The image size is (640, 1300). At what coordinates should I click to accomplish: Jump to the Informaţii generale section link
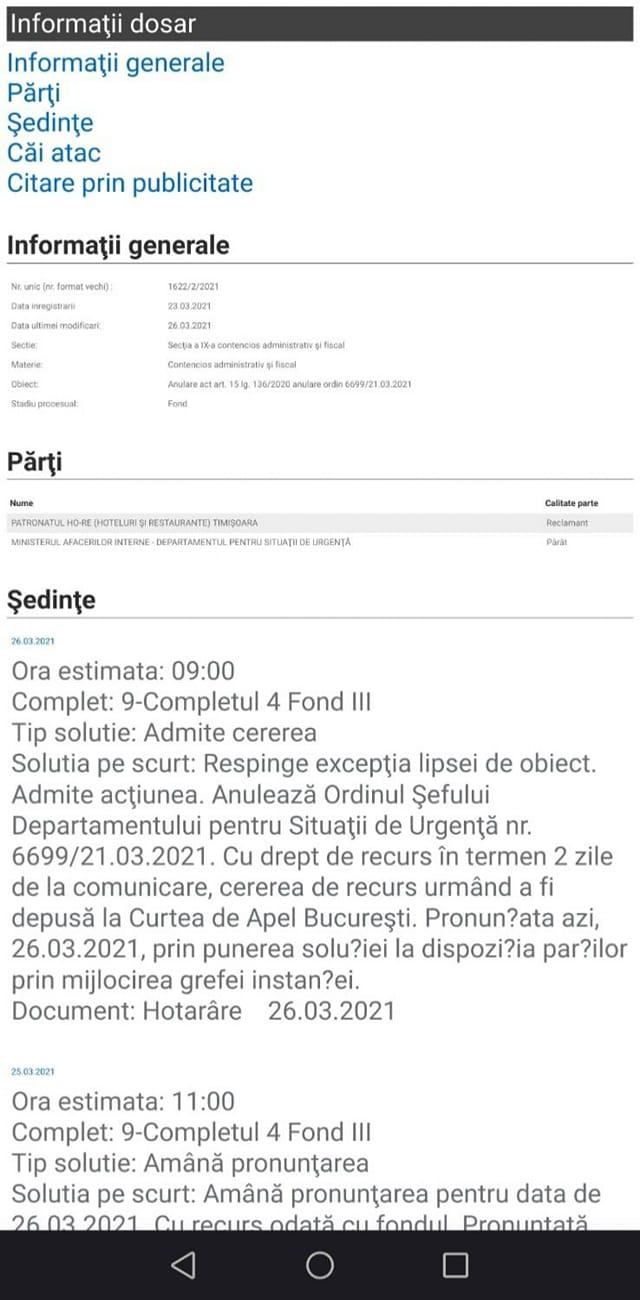click(115, 63)
